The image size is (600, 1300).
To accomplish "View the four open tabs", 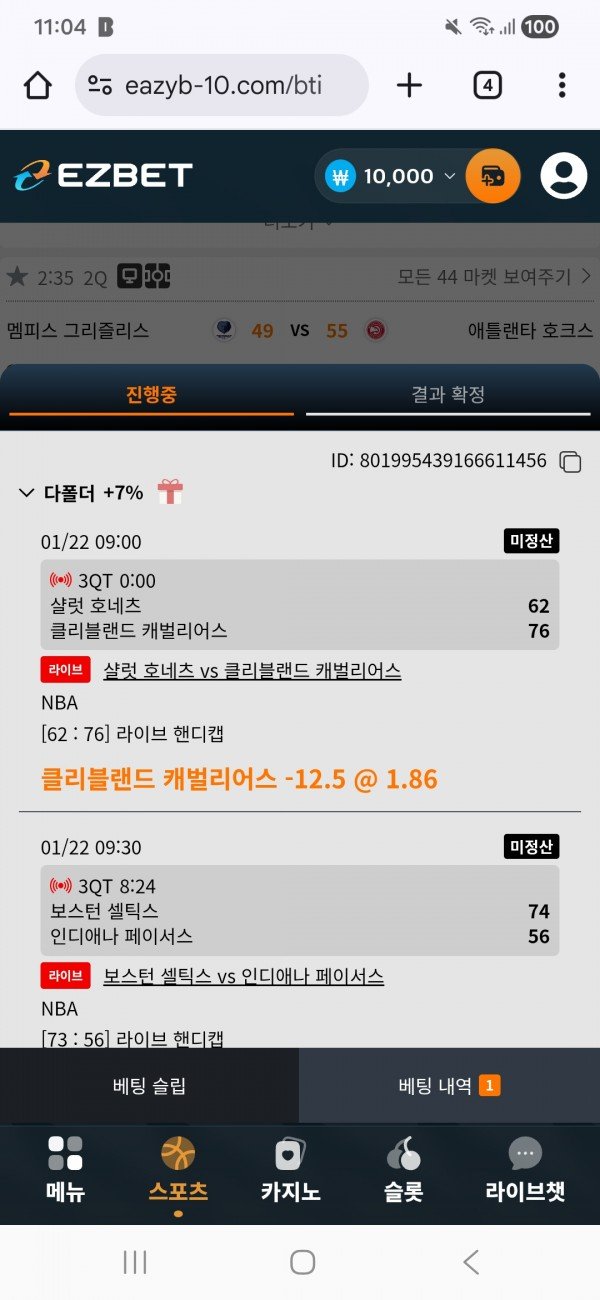I will [x=487, y=86].
